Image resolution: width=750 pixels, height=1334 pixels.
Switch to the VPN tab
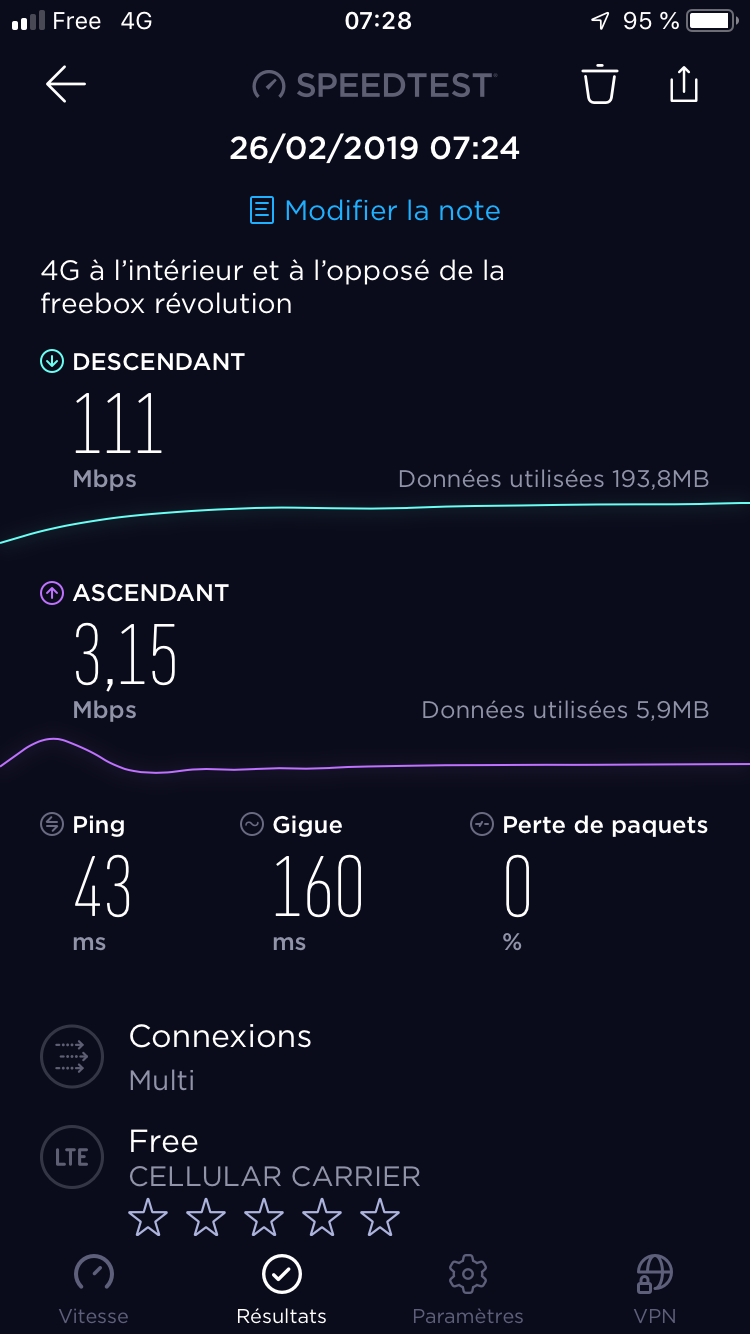pos(655,1288)
